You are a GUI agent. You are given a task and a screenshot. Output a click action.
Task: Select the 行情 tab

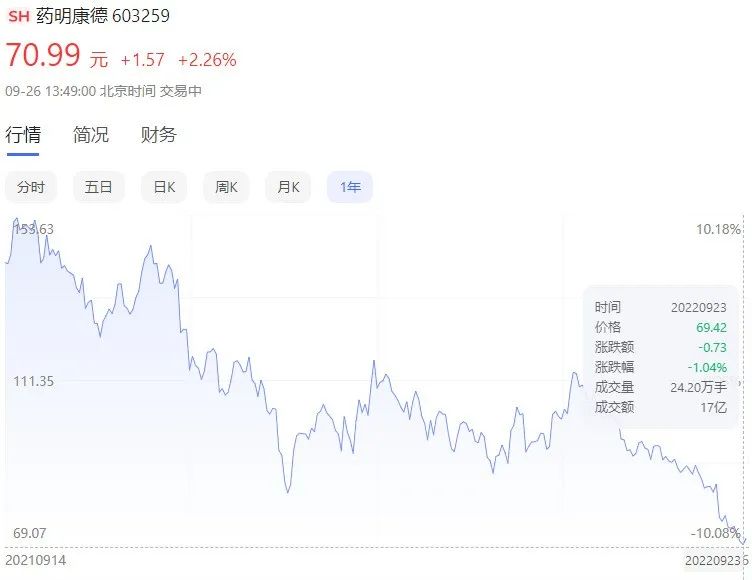click(x=23, y=135)
